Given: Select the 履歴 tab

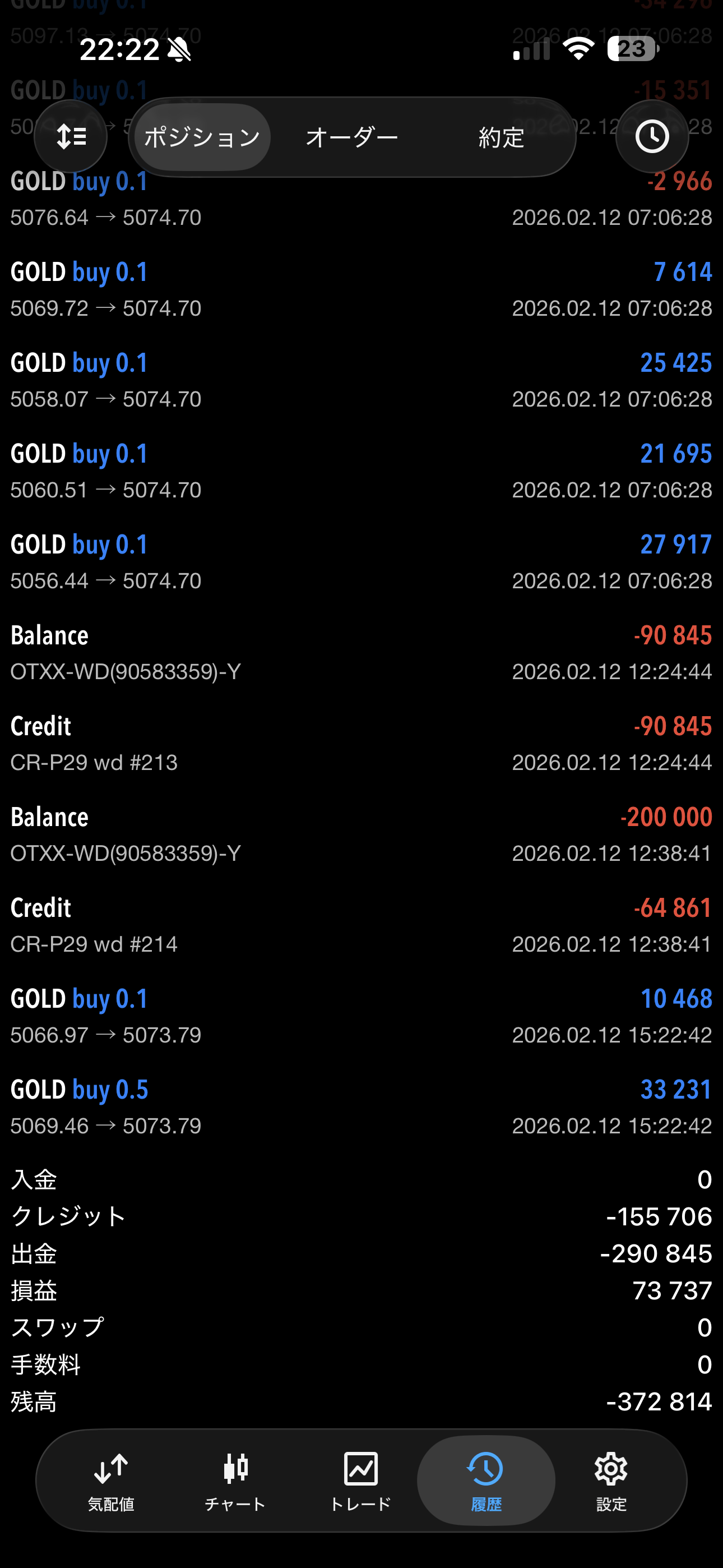Looking at the screenshot, I should point(486,1481).
